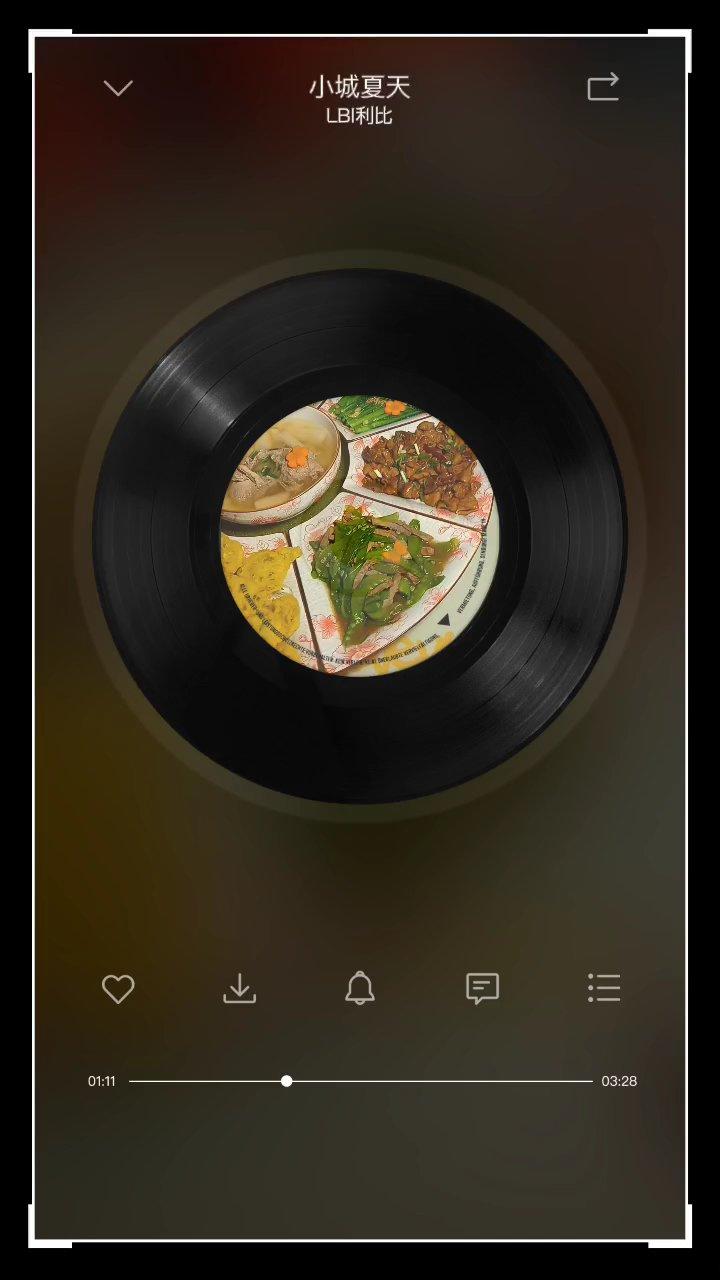Share the song 小城夏天

603,88
